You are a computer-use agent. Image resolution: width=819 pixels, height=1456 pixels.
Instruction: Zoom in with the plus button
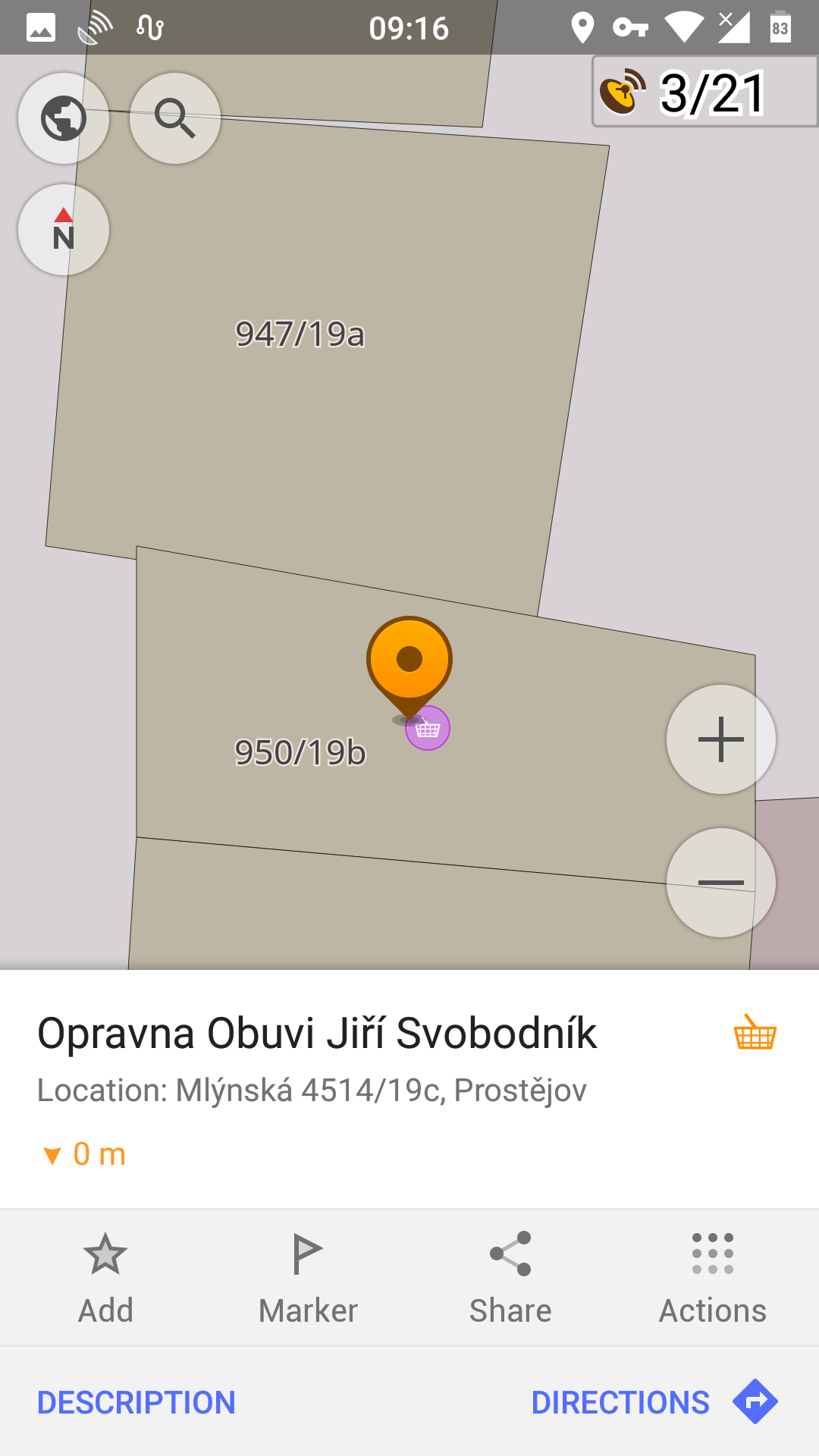pos(720,739)
